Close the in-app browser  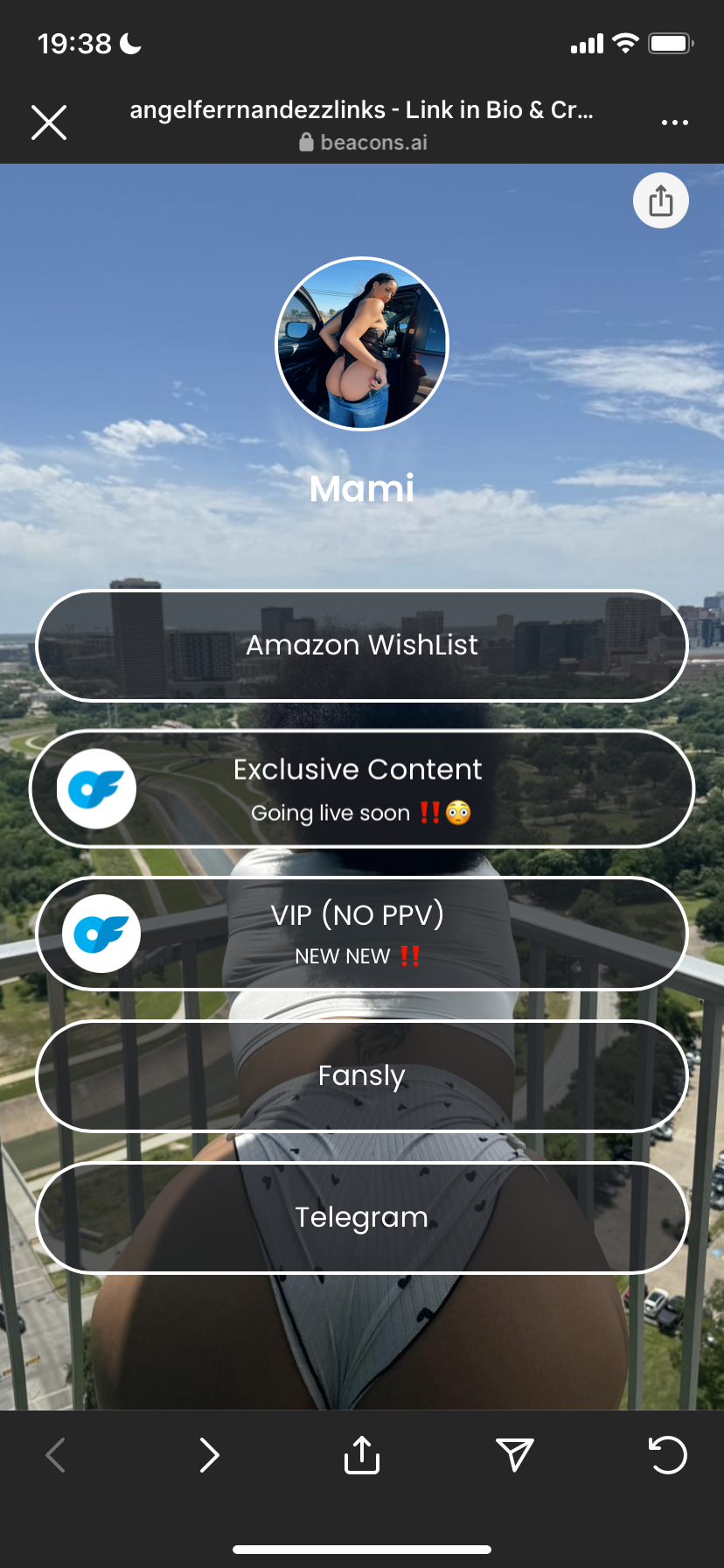tap(49, 122)
